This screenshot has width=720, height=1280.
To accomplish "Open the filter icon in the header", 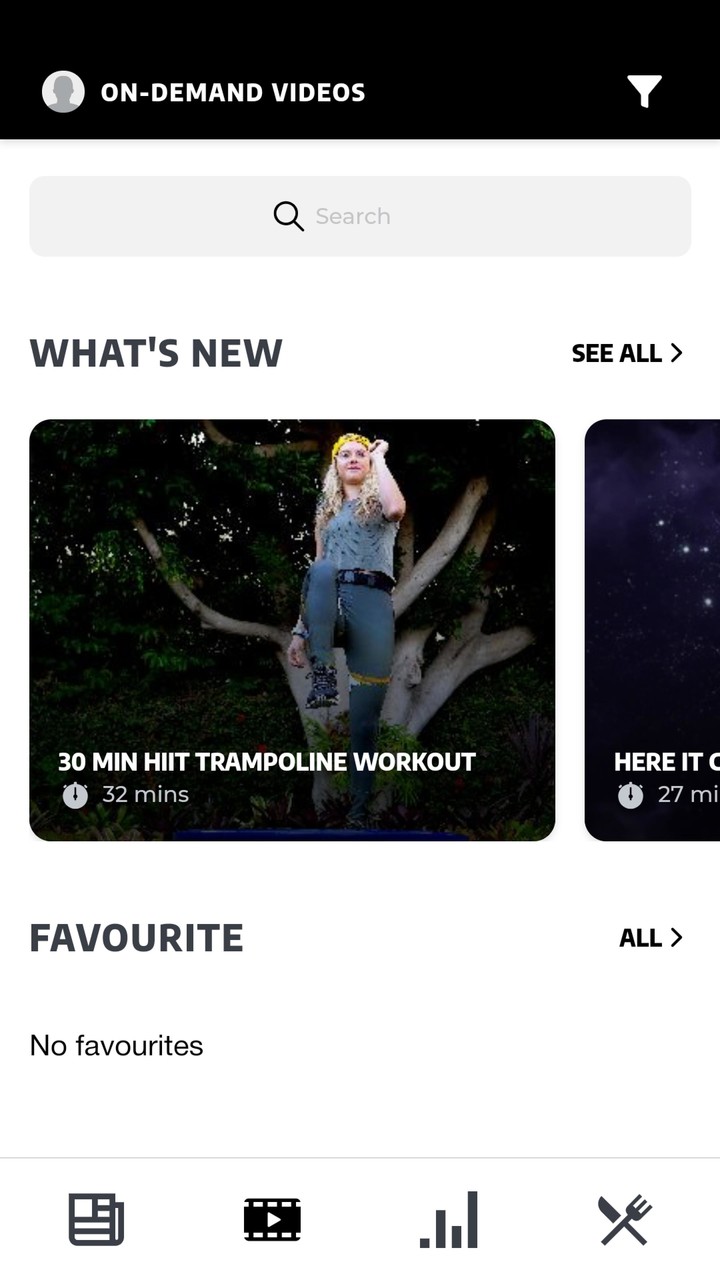I will click(x=644, y=92).
